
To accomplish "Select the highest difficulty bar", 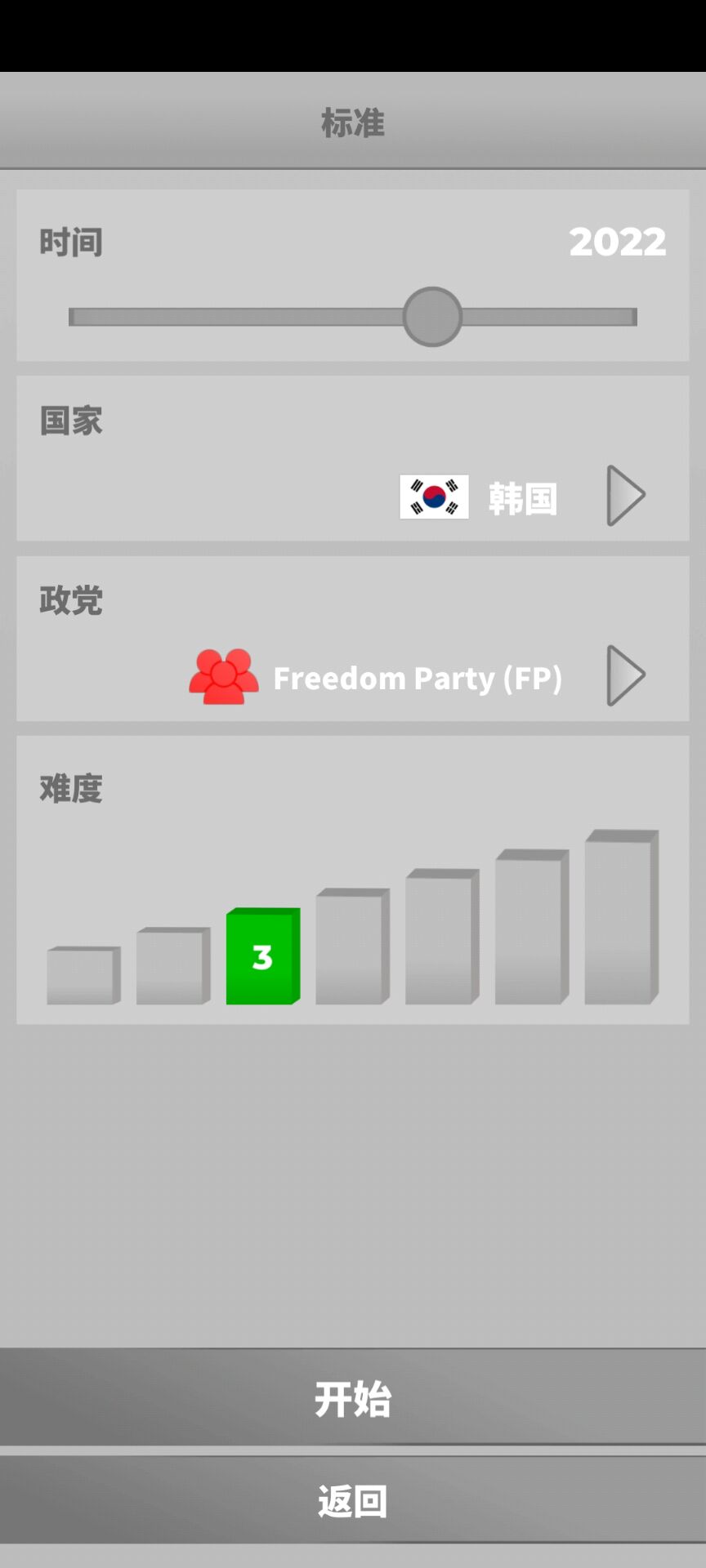I will (622, 916).
